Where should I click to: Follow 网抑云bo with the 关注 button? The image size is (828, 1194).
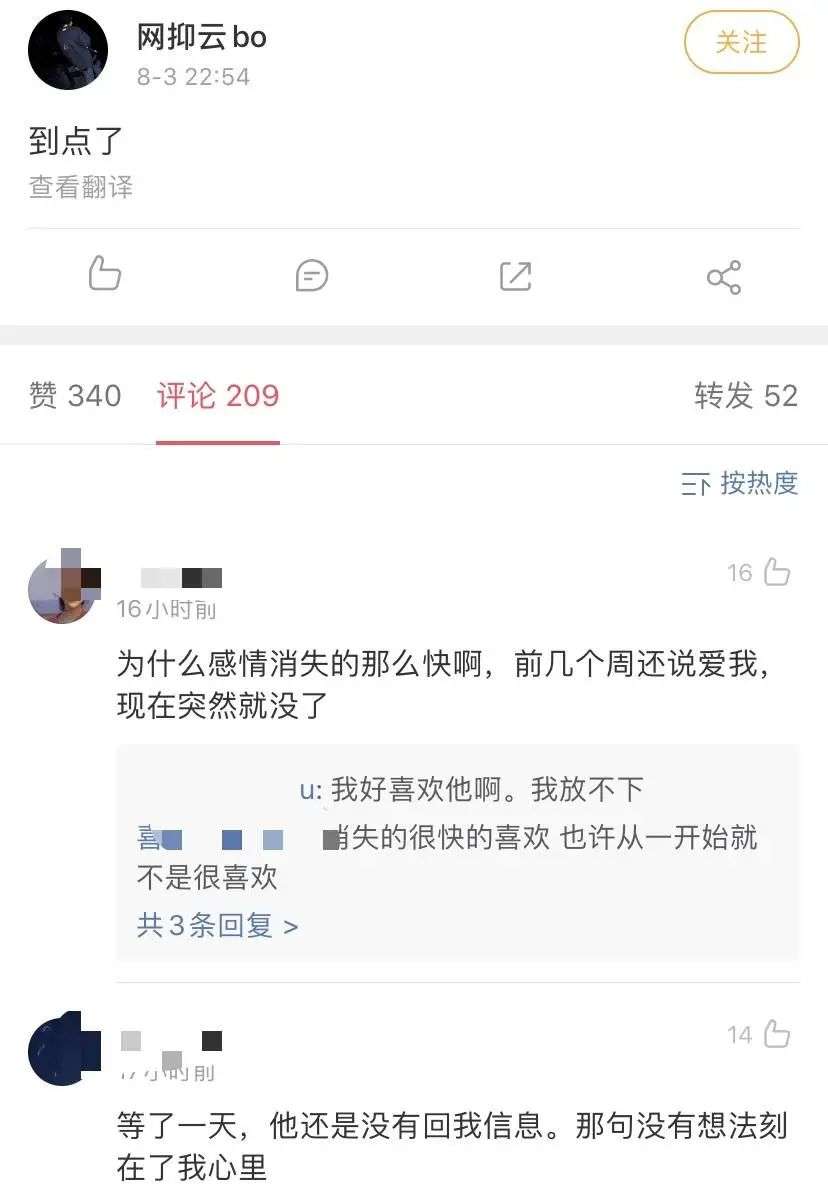pos(741,43)
